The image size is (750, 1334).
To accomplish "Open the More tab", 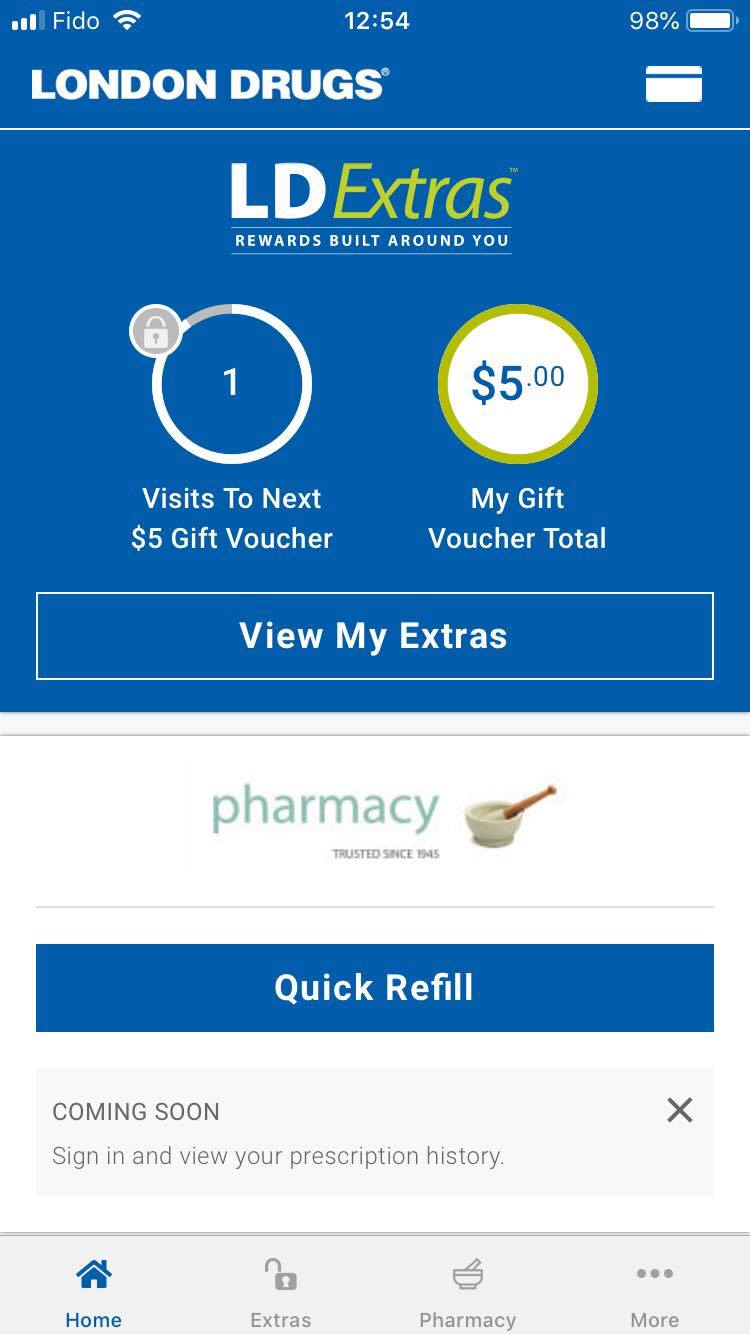I will 655,1294.
